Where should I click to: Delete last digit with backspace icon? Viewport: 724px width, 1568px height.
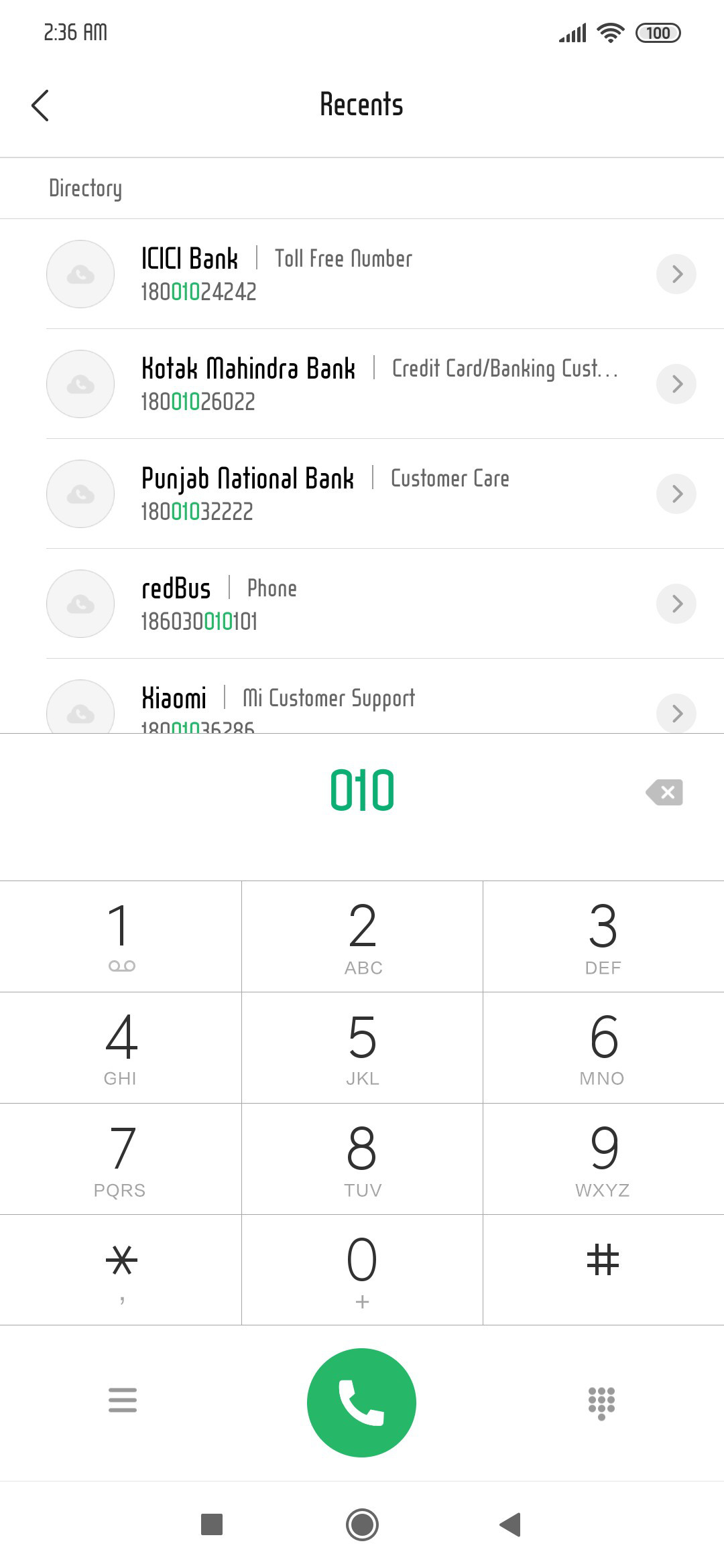pos(664,792)
